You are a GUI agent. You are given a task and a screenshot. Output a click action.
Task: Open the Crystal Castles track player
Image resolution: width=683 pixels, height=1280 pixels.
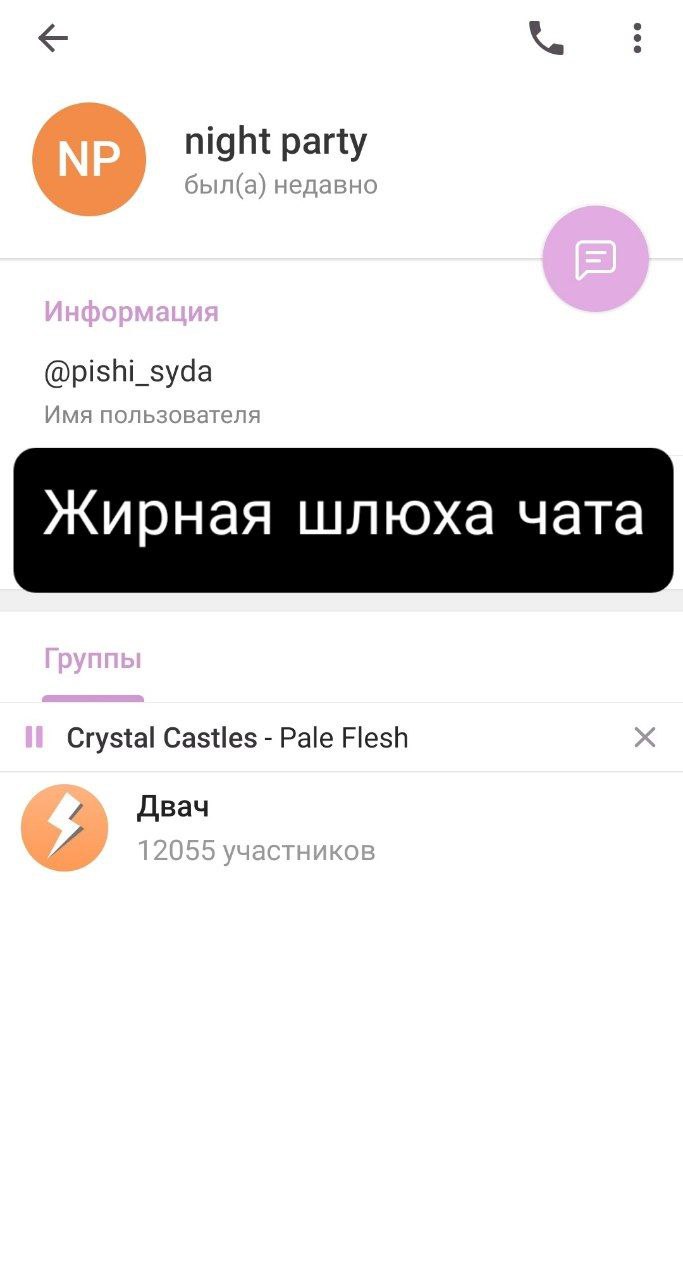click(x=238, y=738)
